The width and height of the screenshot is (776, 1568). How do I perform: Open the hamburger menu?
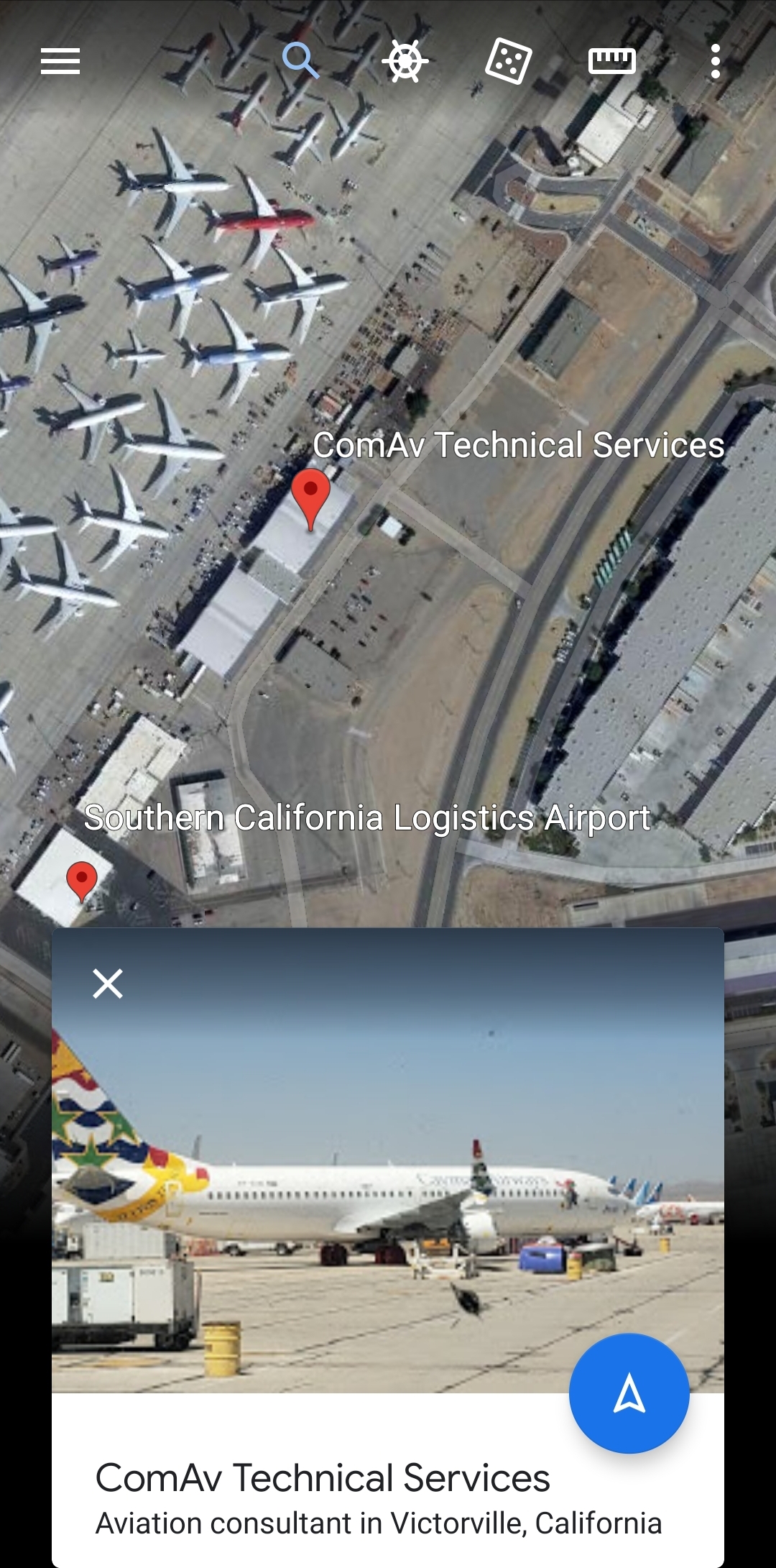tap(60, 61)
